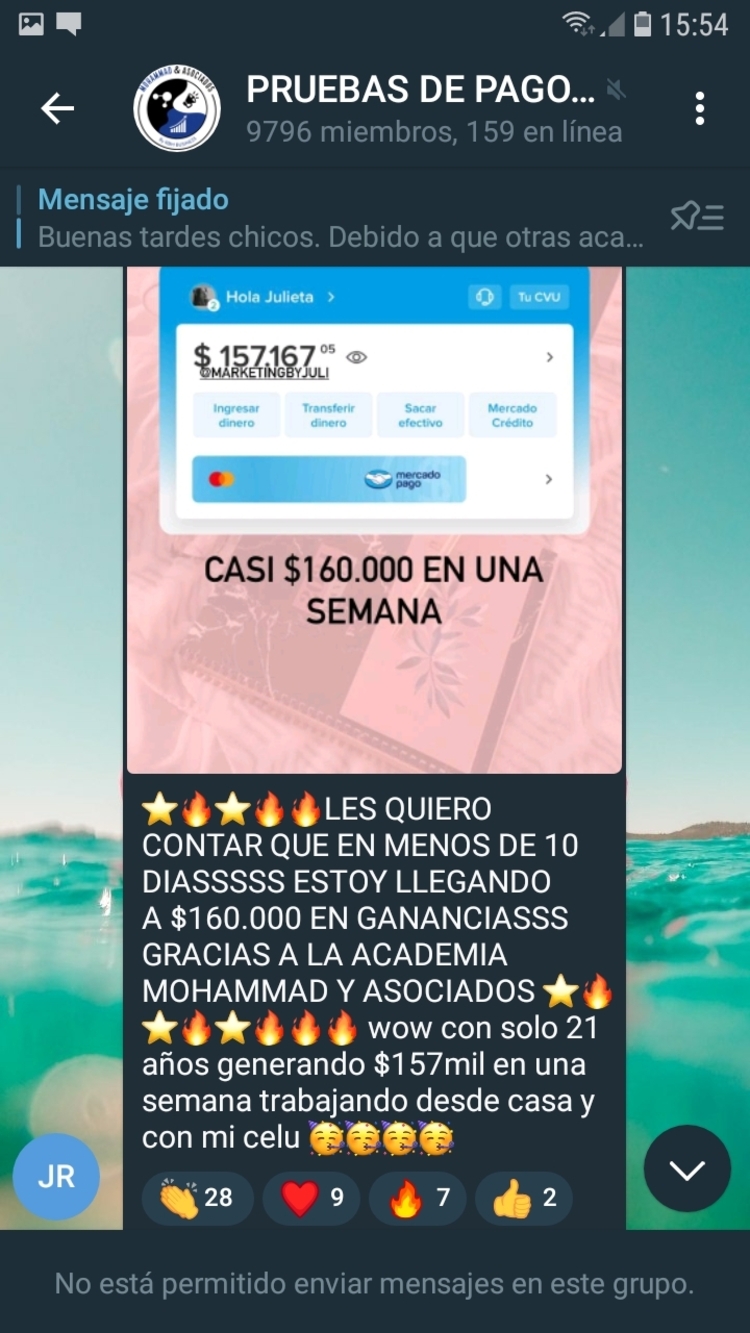Show the pinned messages list icon
Viewport: 750px width, 1333px height.
point(697,217)
